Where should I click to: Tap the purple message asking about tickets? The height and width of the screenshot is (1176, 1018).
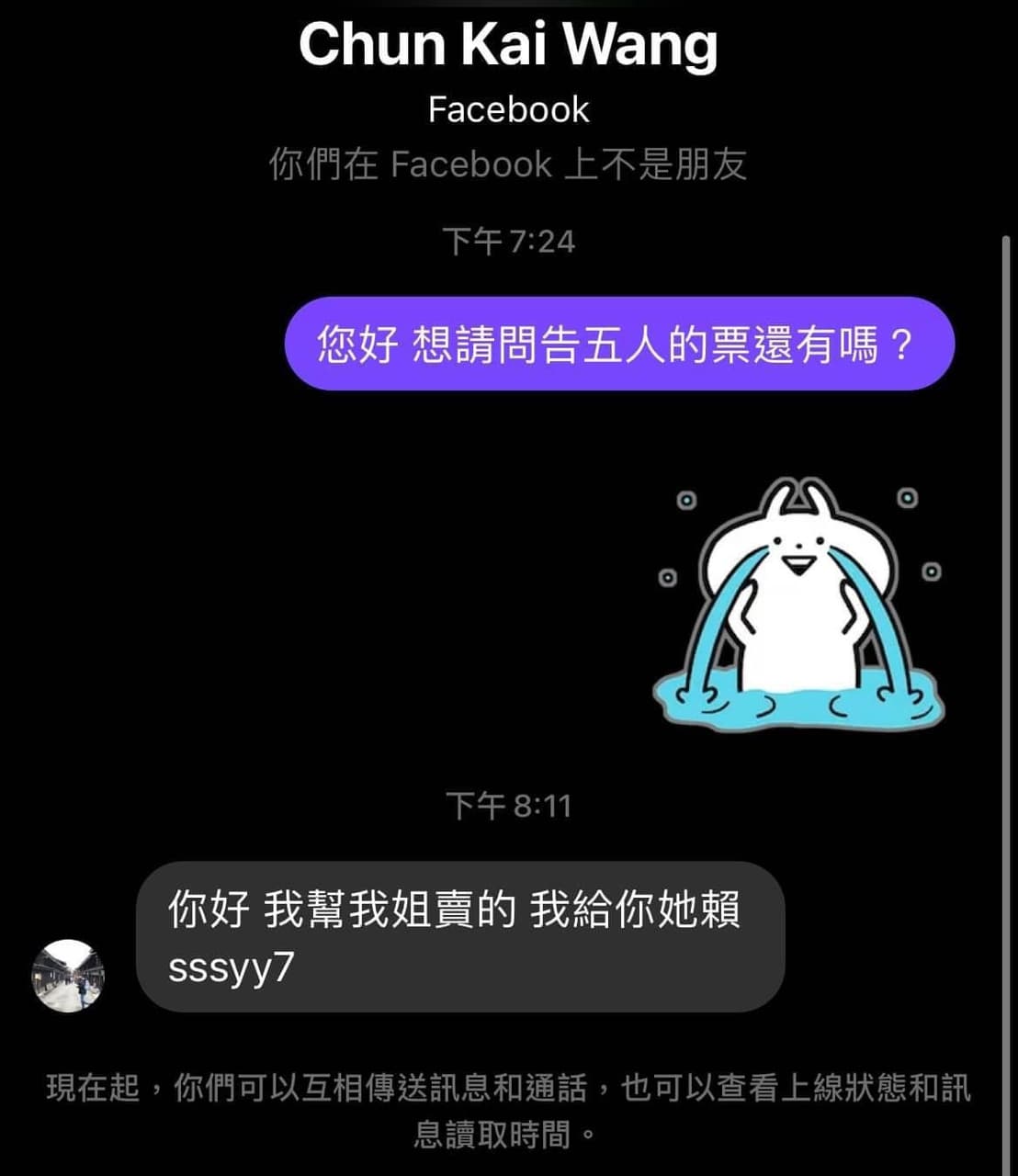(x=619, y=344)
